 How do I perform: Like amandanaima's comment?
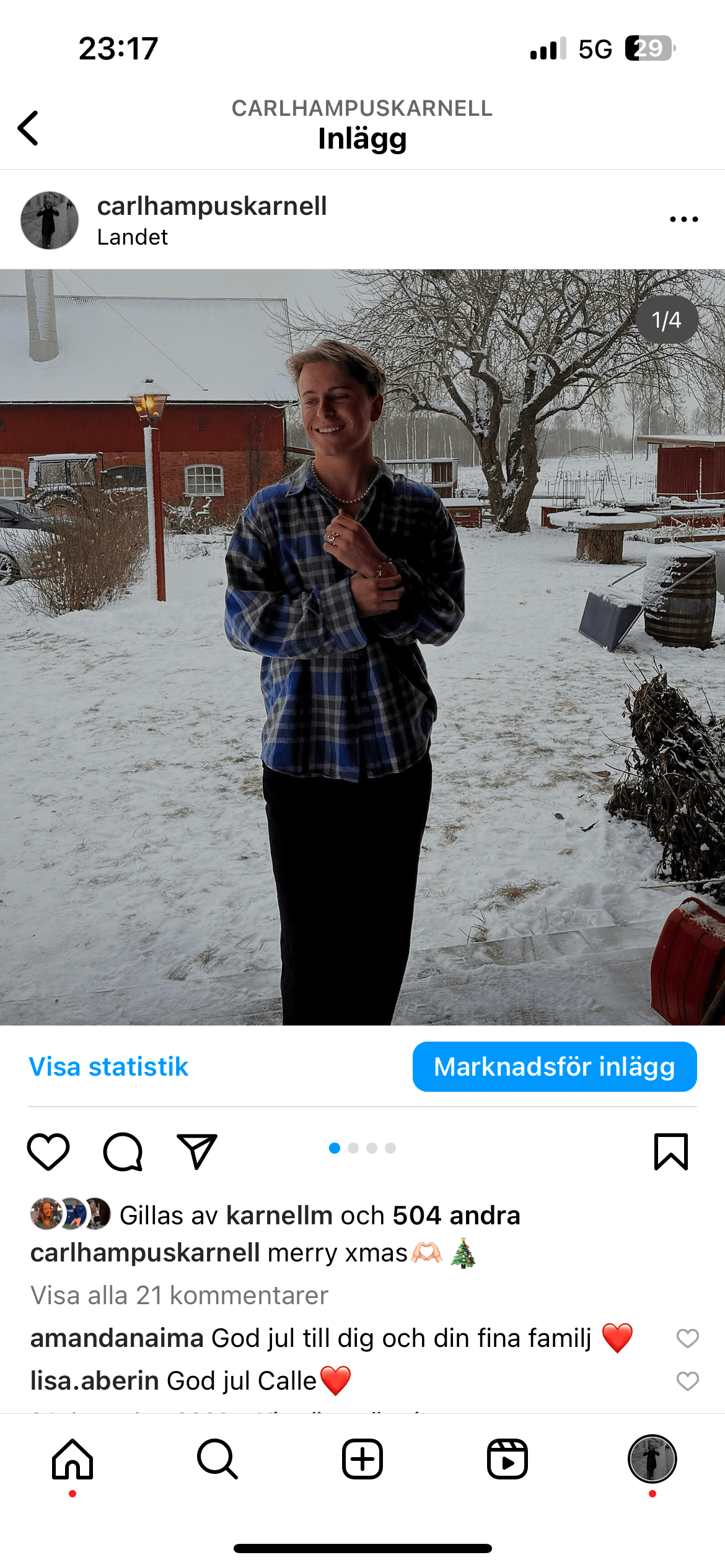coord(687,1338)
